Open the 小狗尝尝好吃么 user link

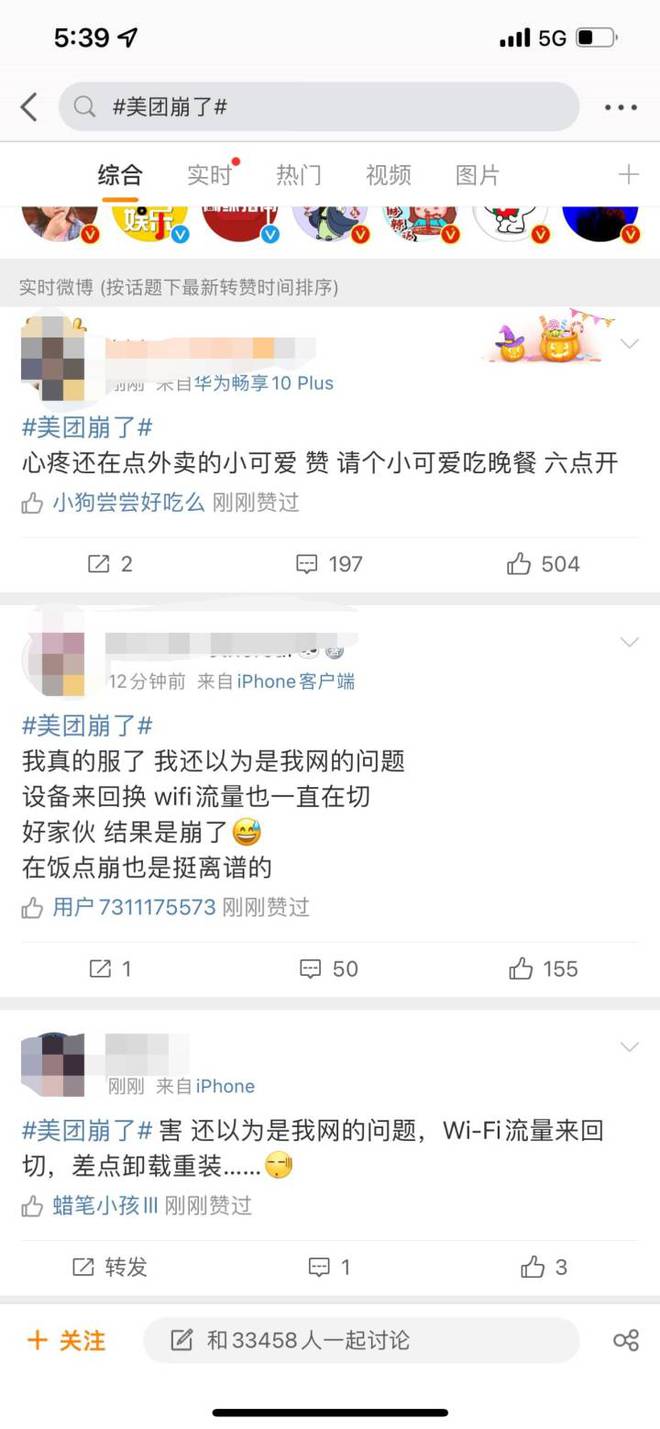click(128, 502)
